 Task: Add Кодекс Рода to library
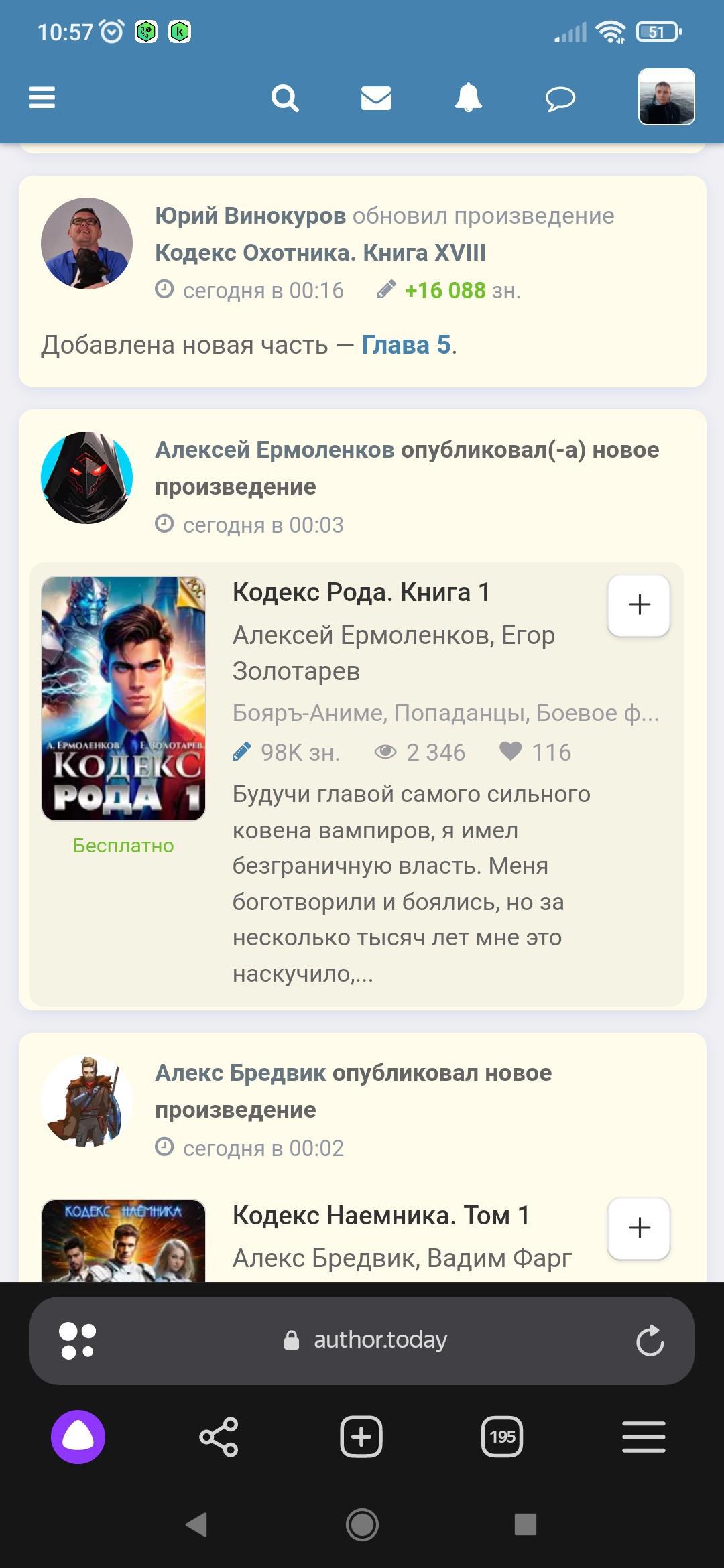[639, 604]
